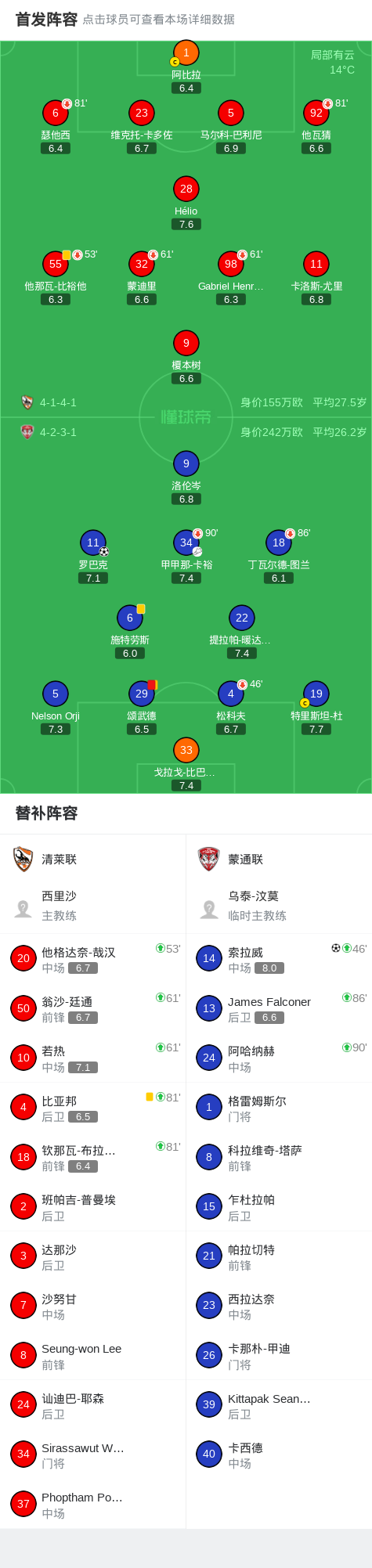Select striker 洛伦岑 on the pitch
This screenshot has height=1568, width=372.
click(x=186, y=478)
